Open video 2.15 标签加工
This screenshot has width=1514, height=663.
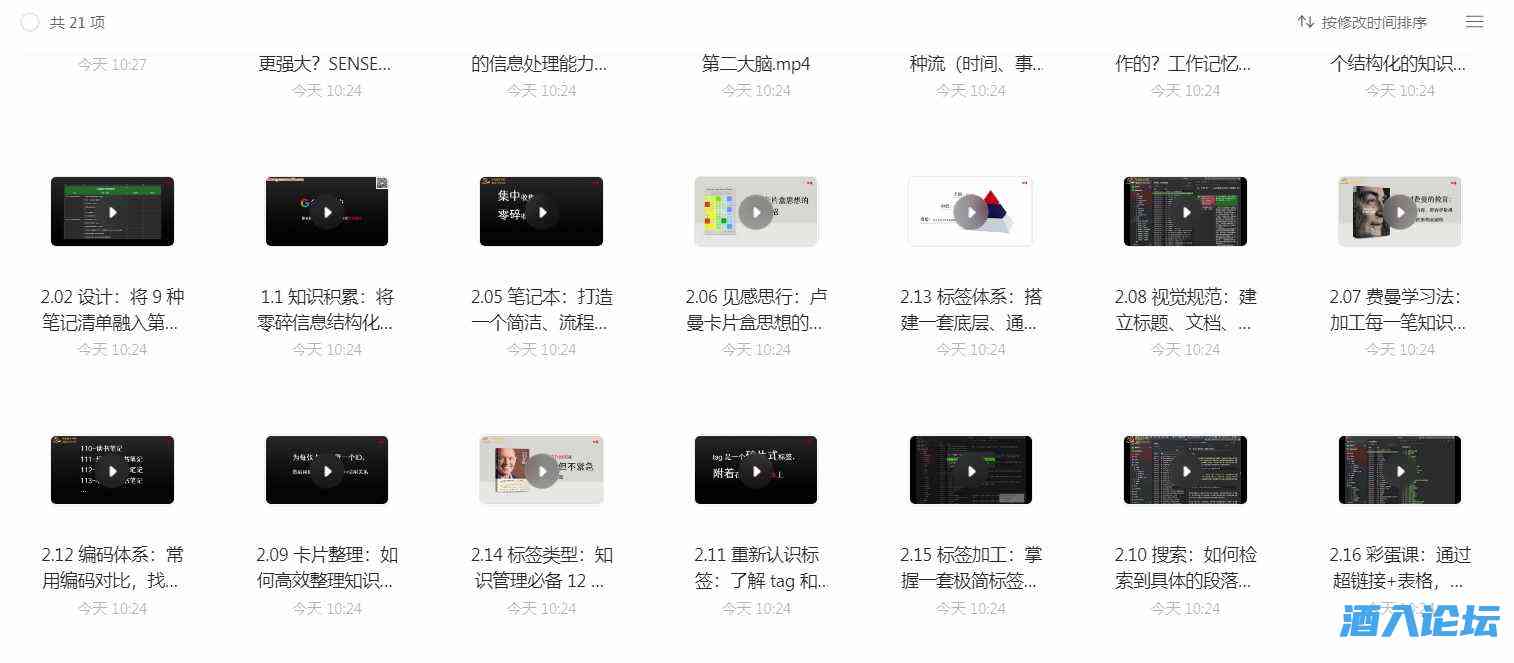(x=970, y=470)
